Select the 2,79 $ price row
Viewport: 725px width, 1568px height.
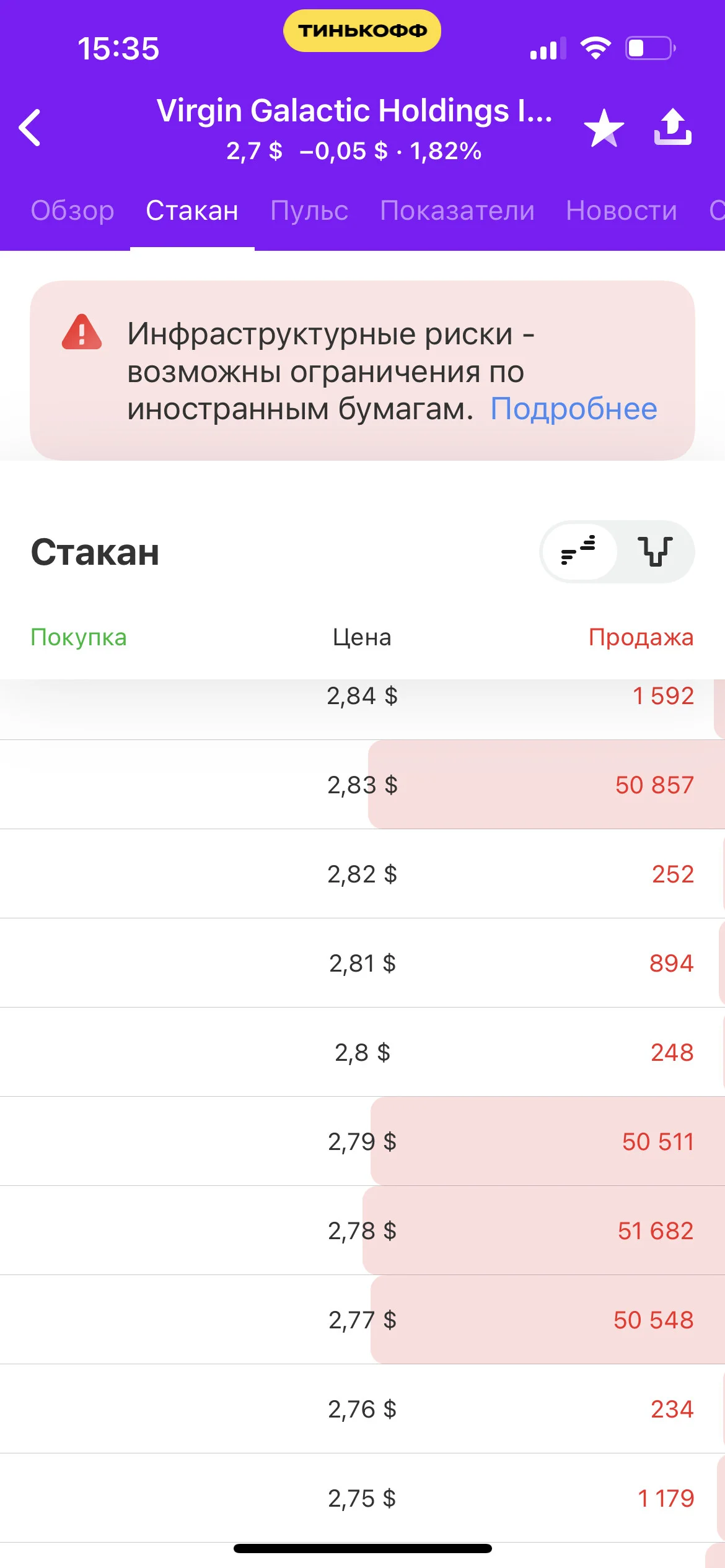362,1141
